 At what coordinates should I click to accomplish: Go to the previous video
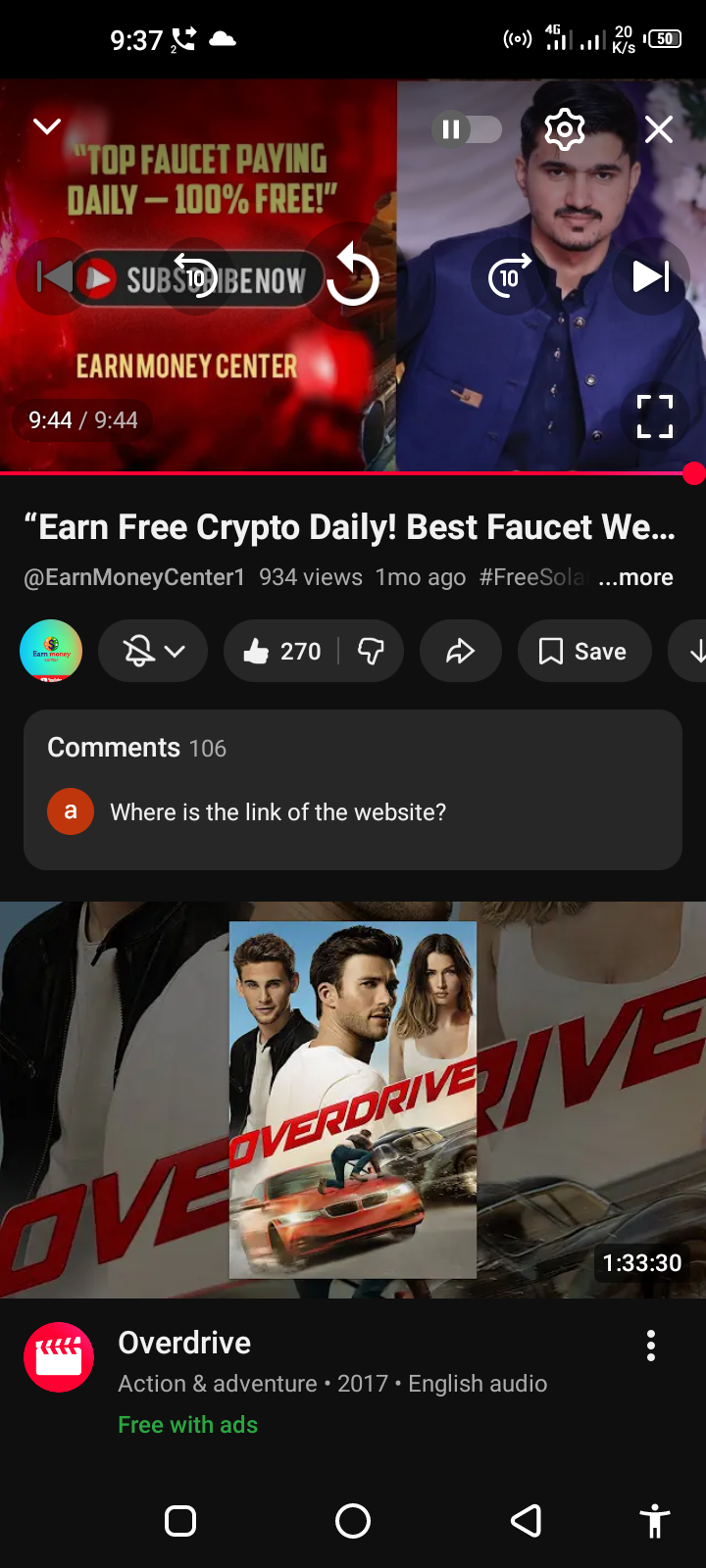54,277
